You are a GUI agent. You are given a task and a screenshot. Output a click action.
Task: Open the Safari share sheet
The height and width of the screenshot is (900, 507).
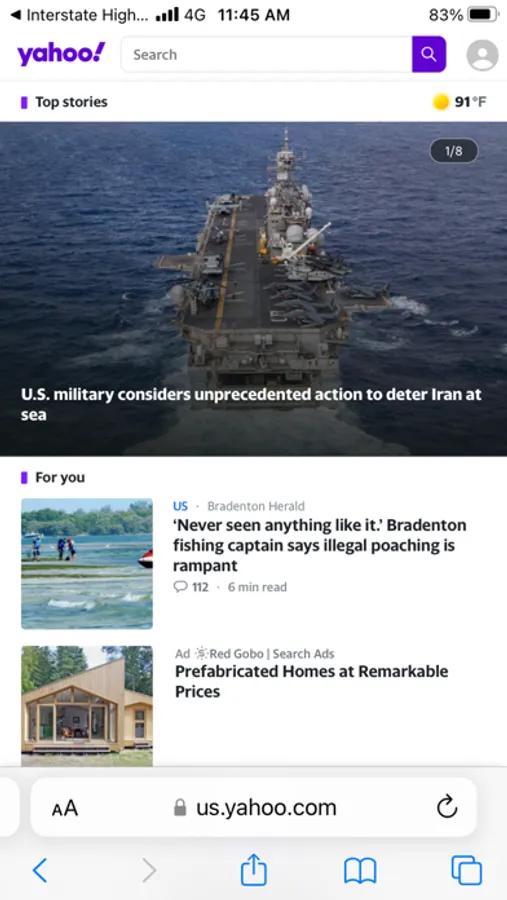click(253, 870)
